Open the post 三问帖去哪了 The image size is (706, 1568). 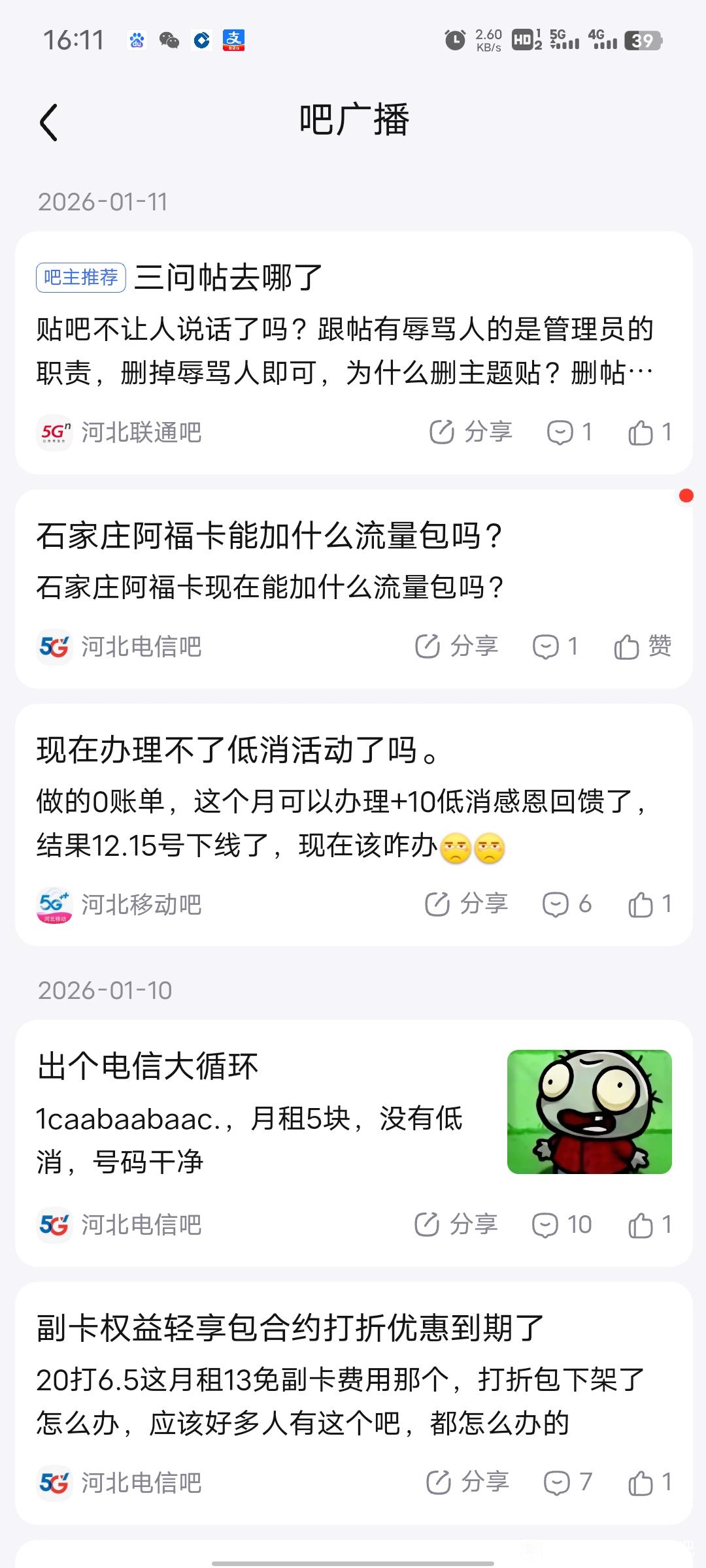[x=229, y=278]
